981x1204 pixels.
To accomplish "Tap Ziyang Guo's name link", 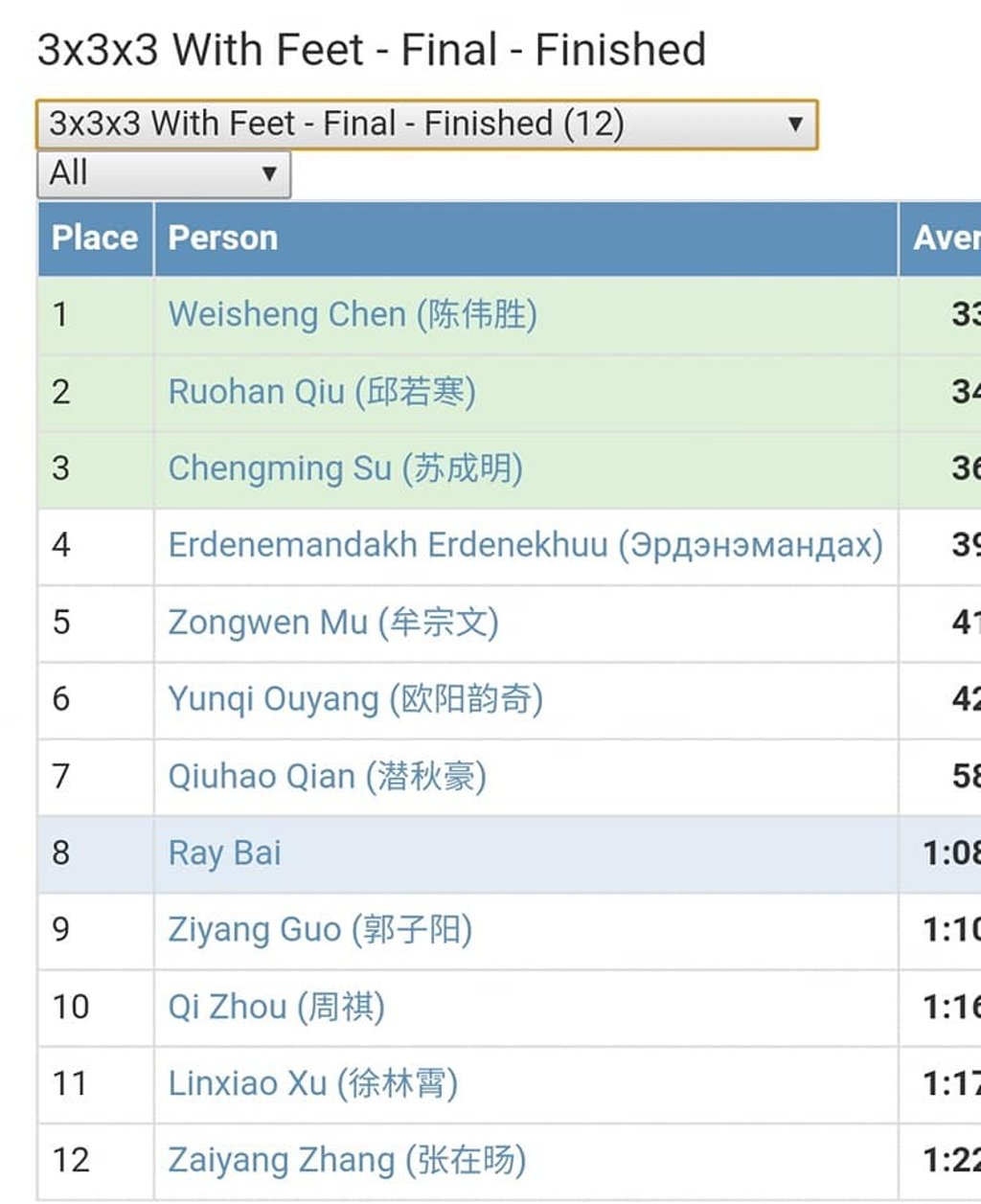I will pos(320,930).
